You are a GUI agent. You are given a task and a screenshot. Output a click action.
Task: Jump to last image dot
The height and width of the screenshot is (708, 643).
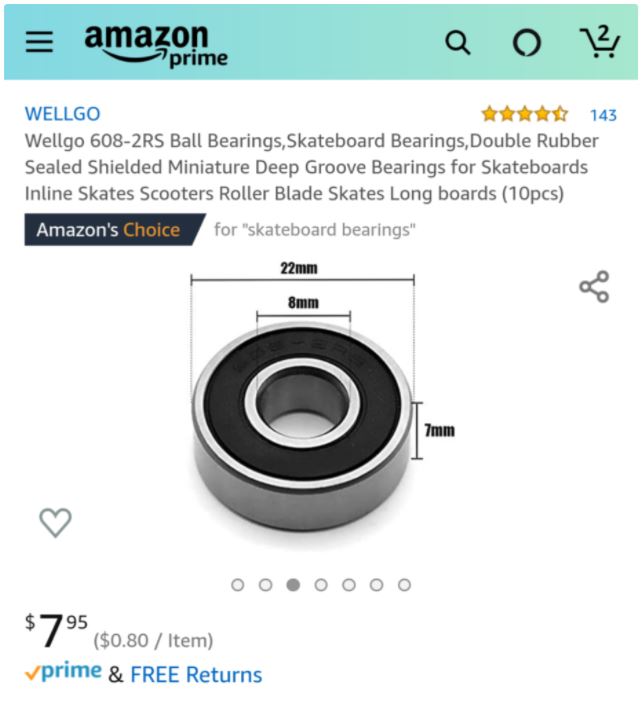pos(404,585)
